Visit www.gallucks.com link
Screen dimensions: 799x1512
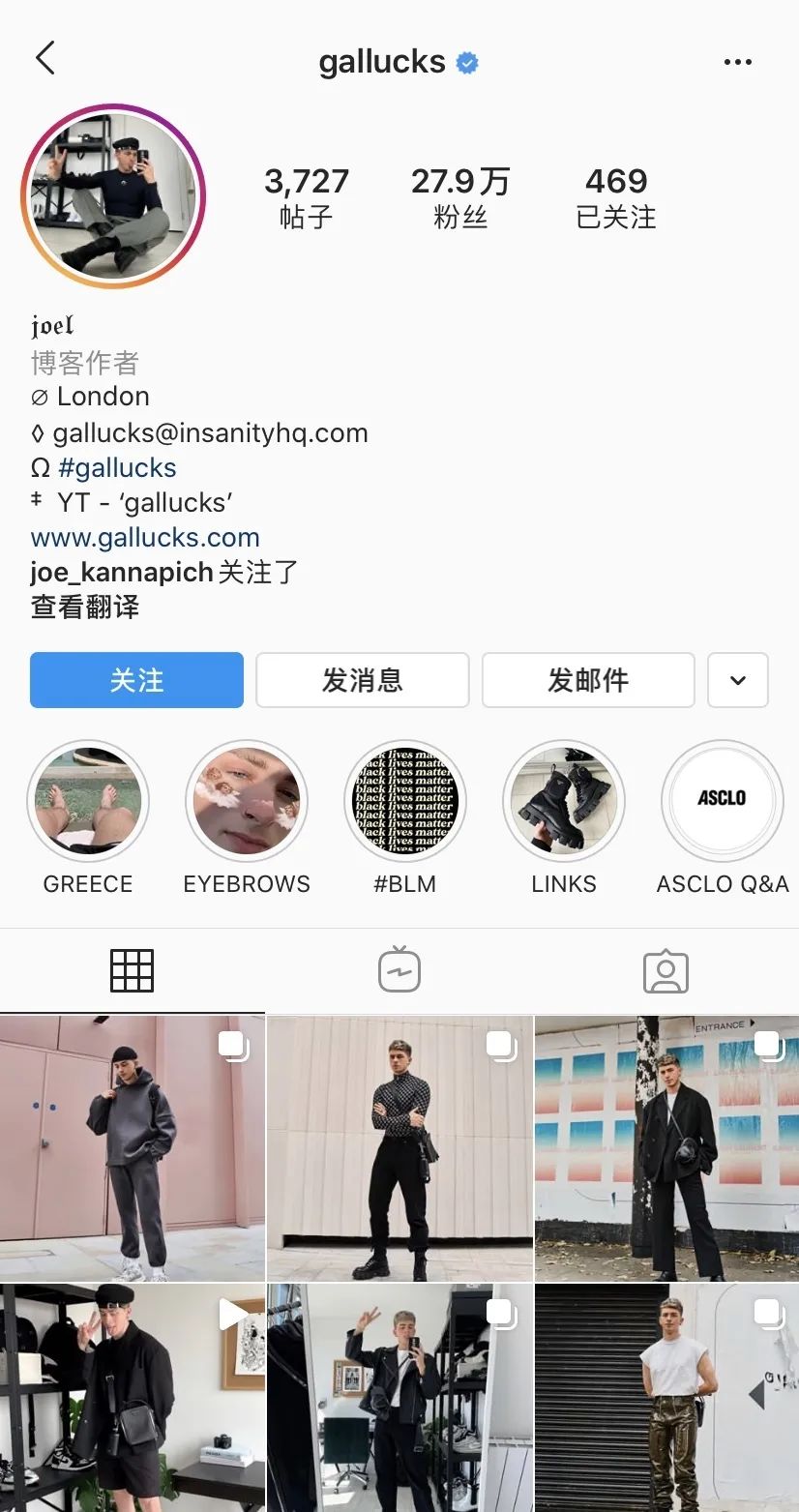[x=145, y=538]
